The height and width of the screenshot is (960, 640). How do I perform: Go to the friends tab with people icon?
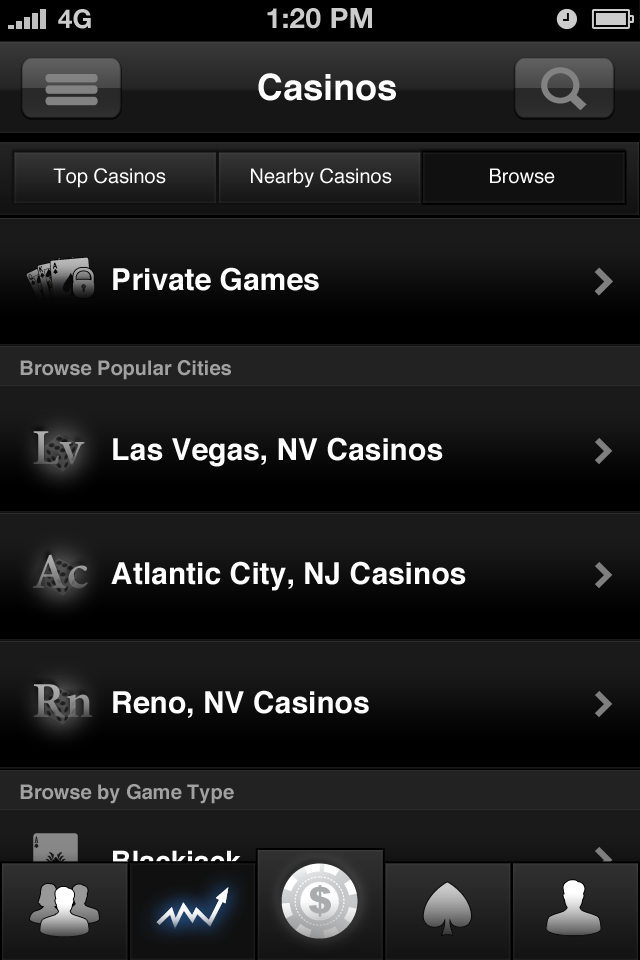coord(64,910)
